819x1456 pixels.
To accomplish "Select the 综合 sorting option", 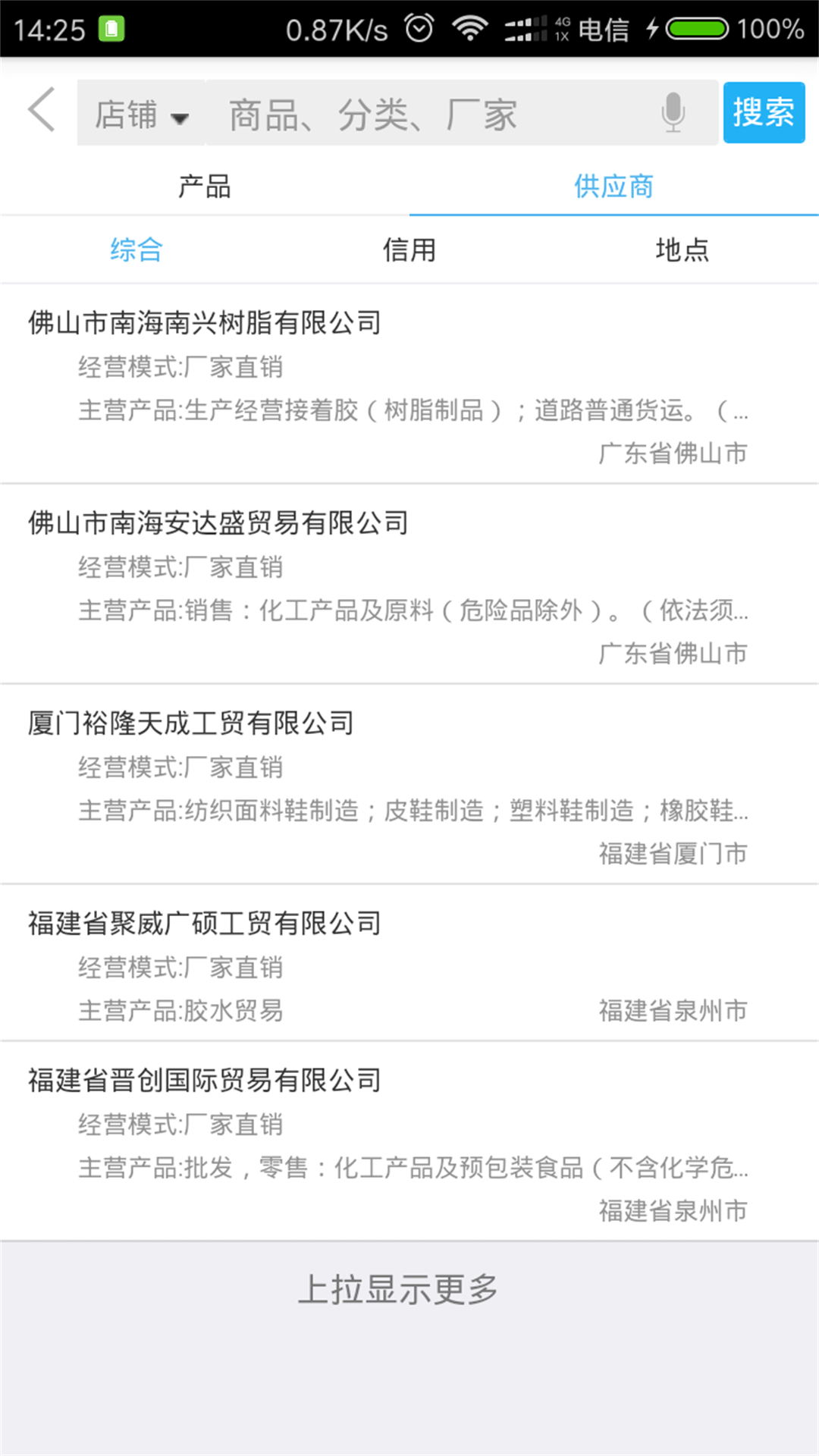I will click(135, 249).
